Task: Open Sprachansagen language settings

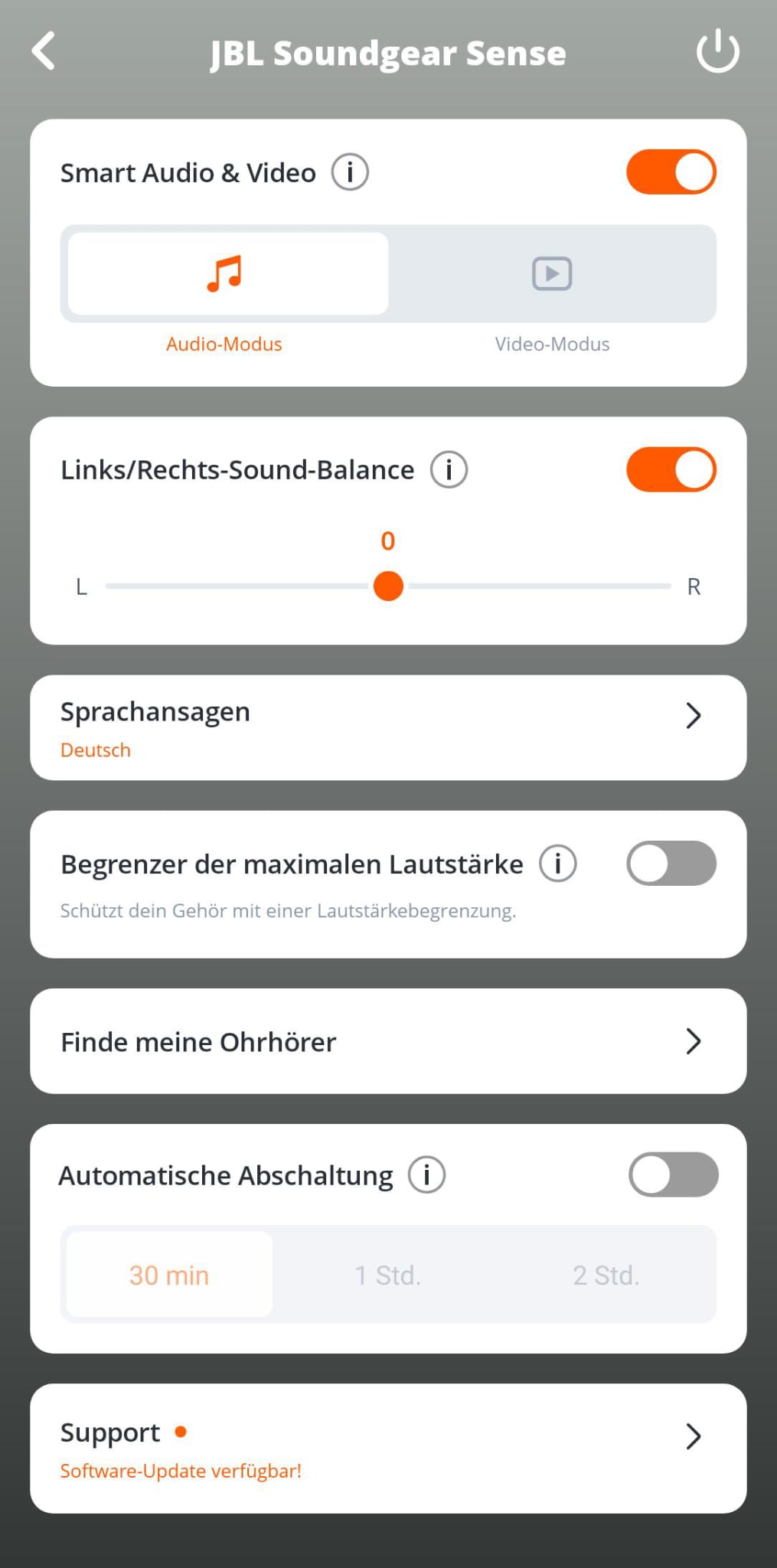Action: coord(388,727)
